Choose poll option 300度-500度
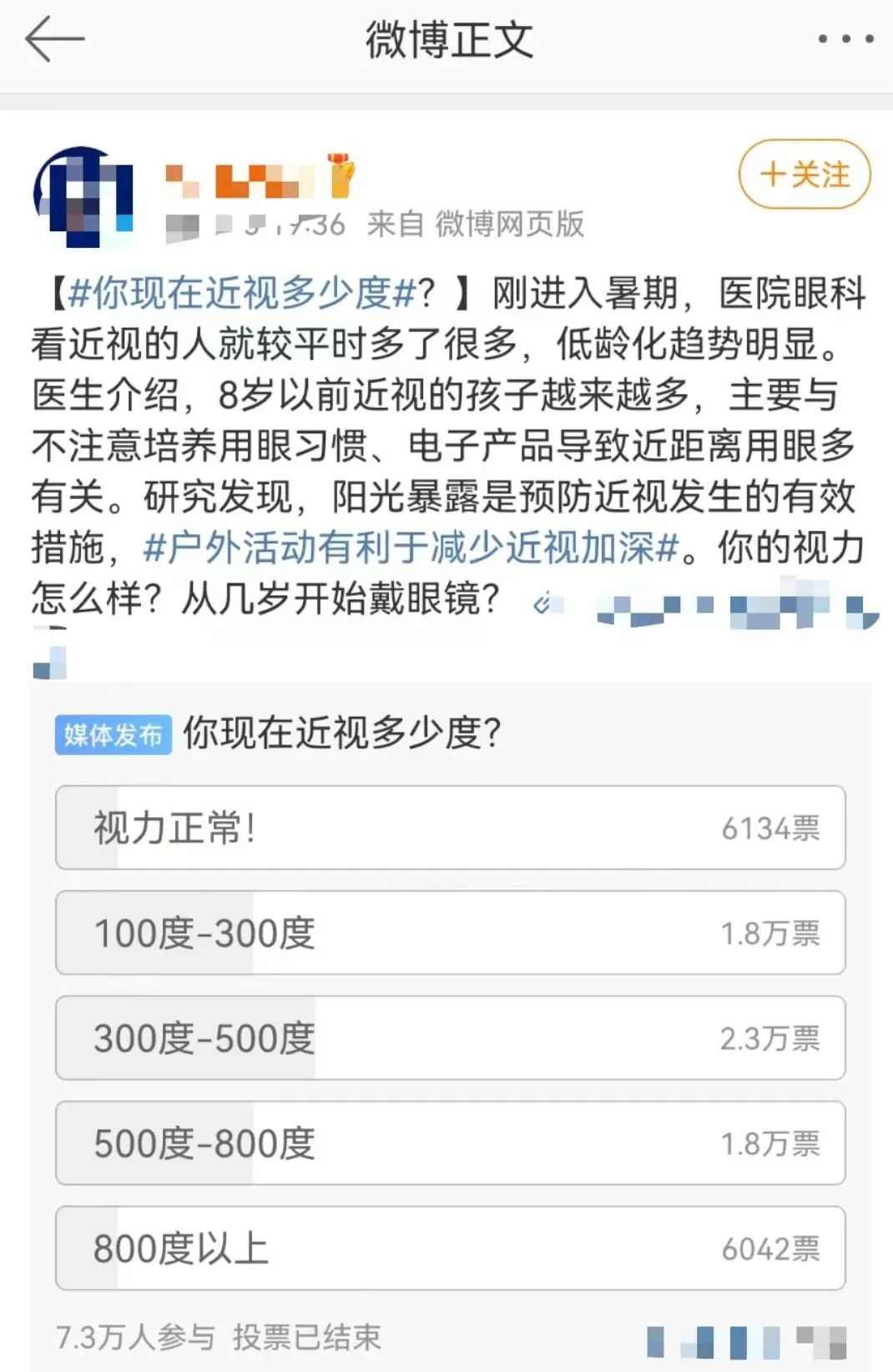The width and height of the screenshot is (893, 1372). (x=450, y=1038)
